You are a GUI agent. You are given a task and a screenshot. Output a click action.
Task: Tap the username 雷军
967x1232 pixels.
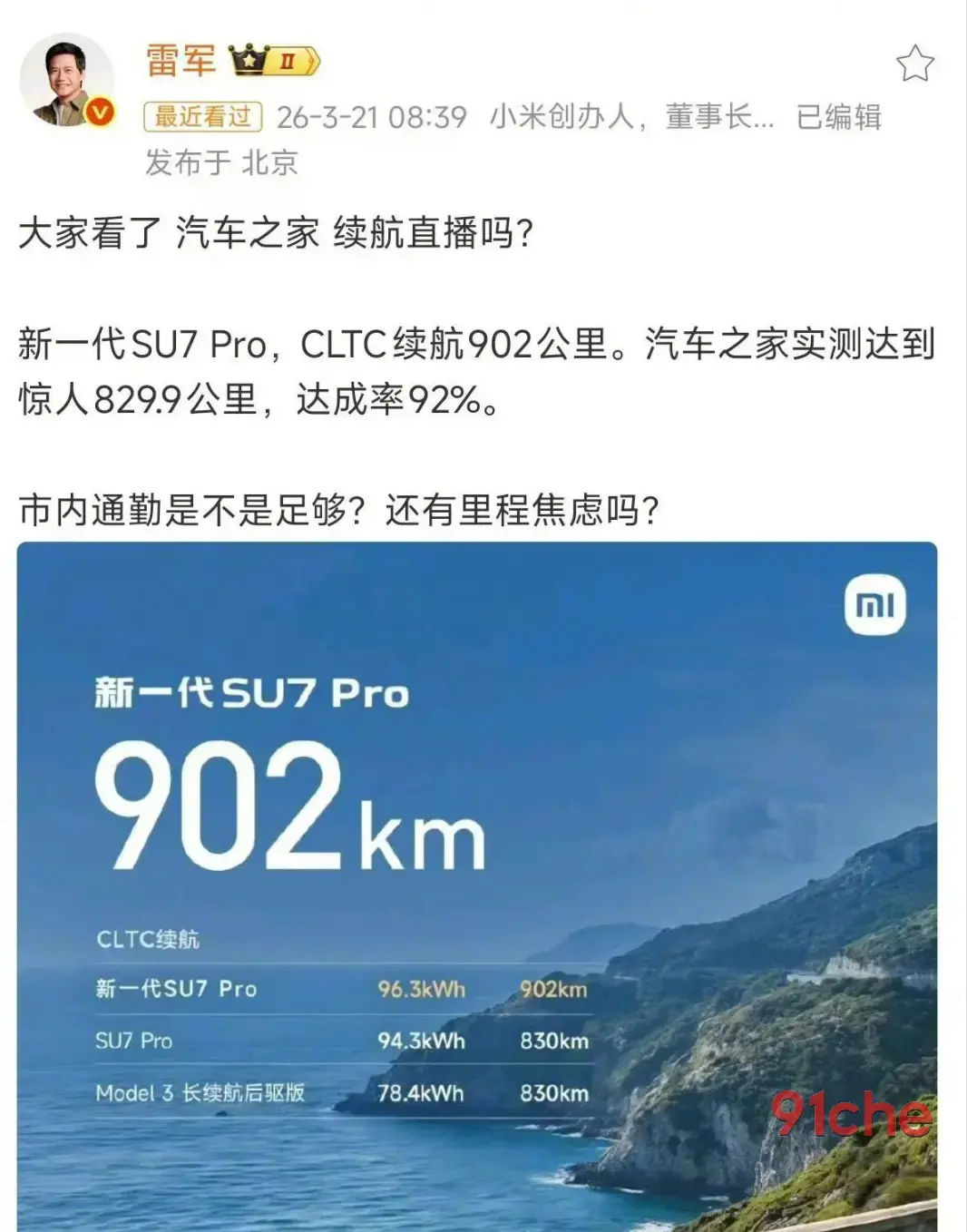tap(181, 61)
